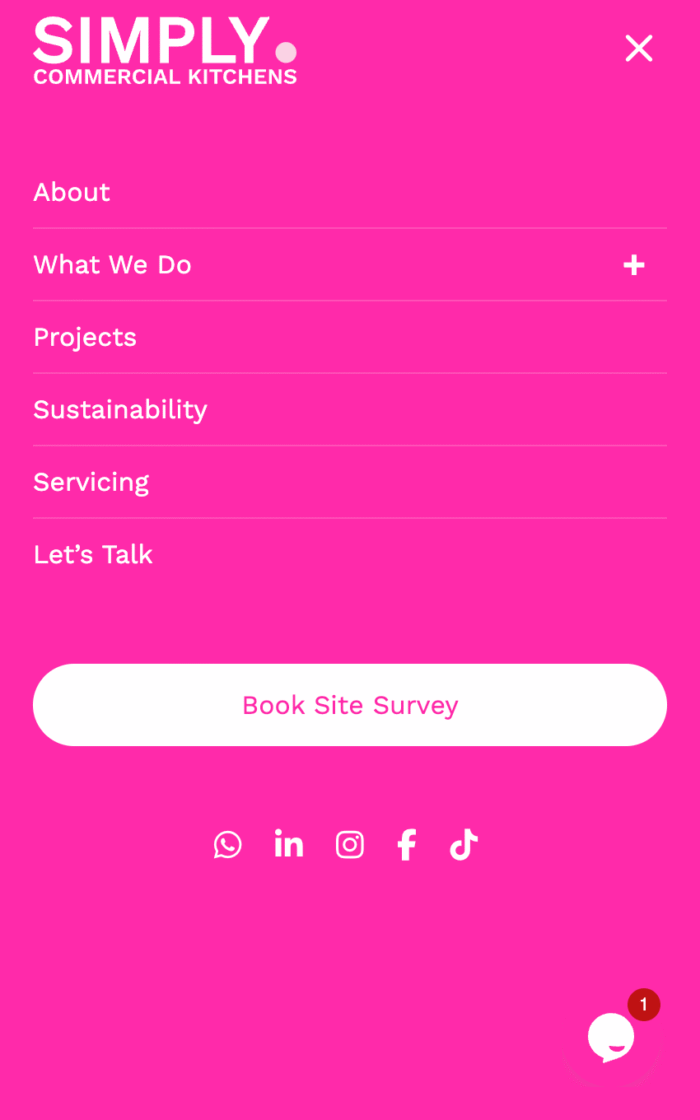Tap the Book Site Survey button

[350, 705]
